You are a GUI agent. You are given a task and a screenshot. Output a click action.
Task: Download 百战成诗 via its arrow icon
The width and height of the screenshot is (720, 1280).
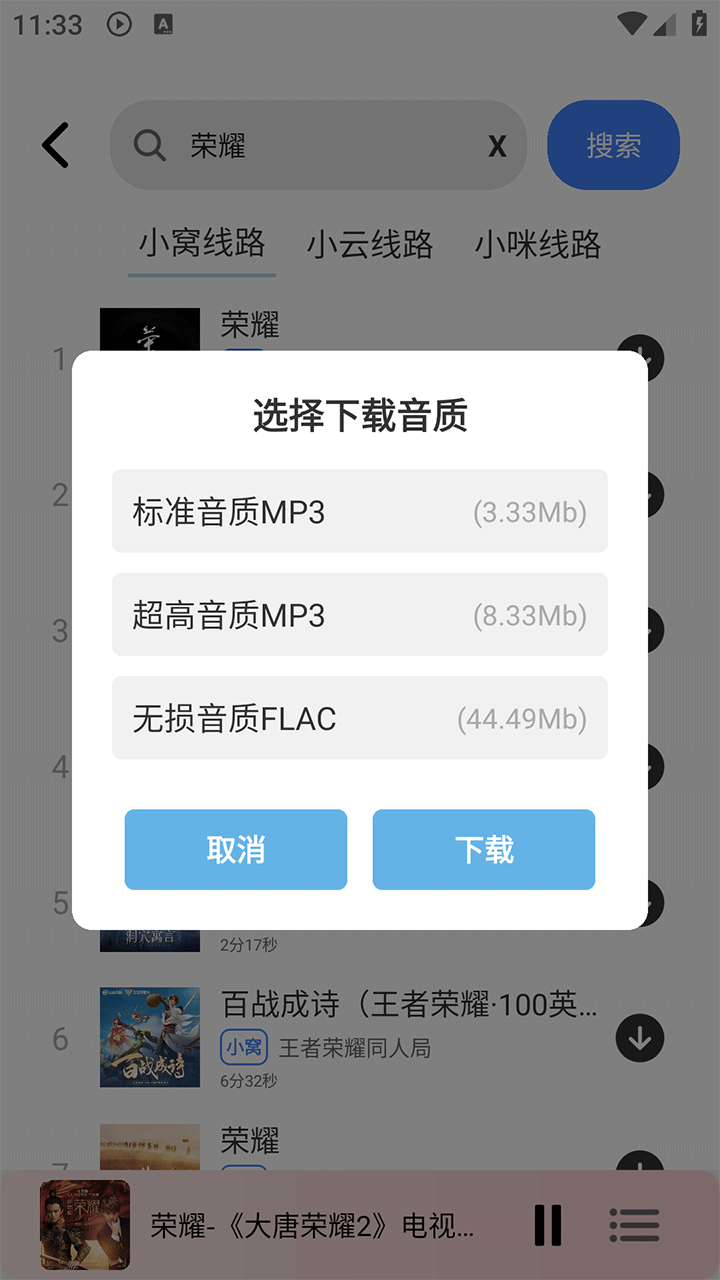tap(640, 1039)
